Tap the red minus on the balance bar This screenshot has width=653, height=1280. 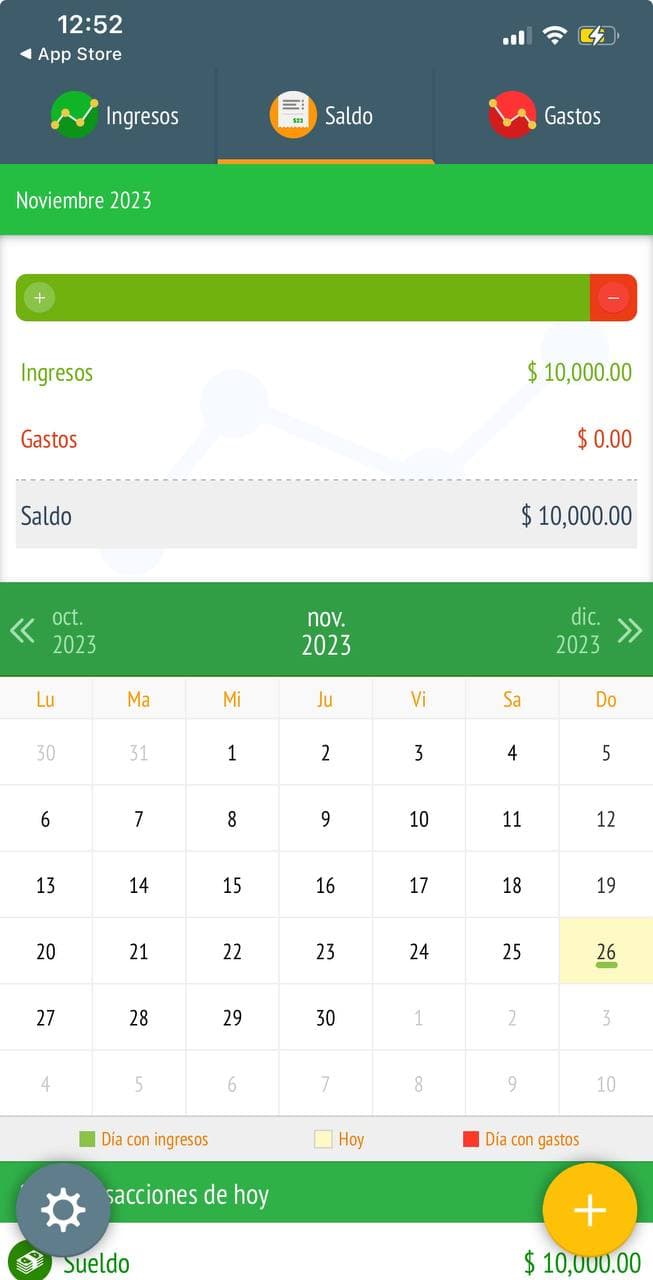[x=613, y=297]
